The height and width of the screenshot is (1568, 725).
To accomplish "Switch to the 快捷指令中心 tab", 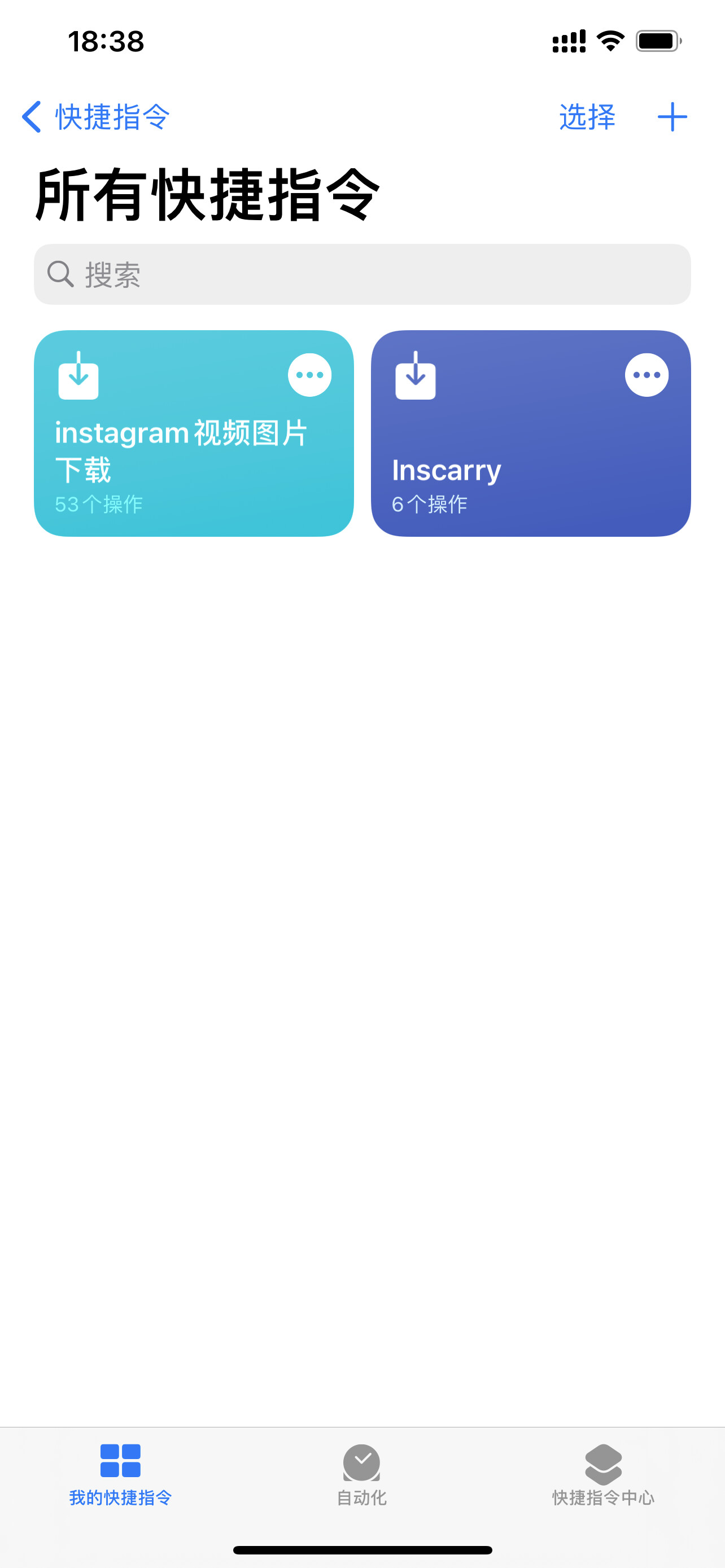I will [603, 1475].
